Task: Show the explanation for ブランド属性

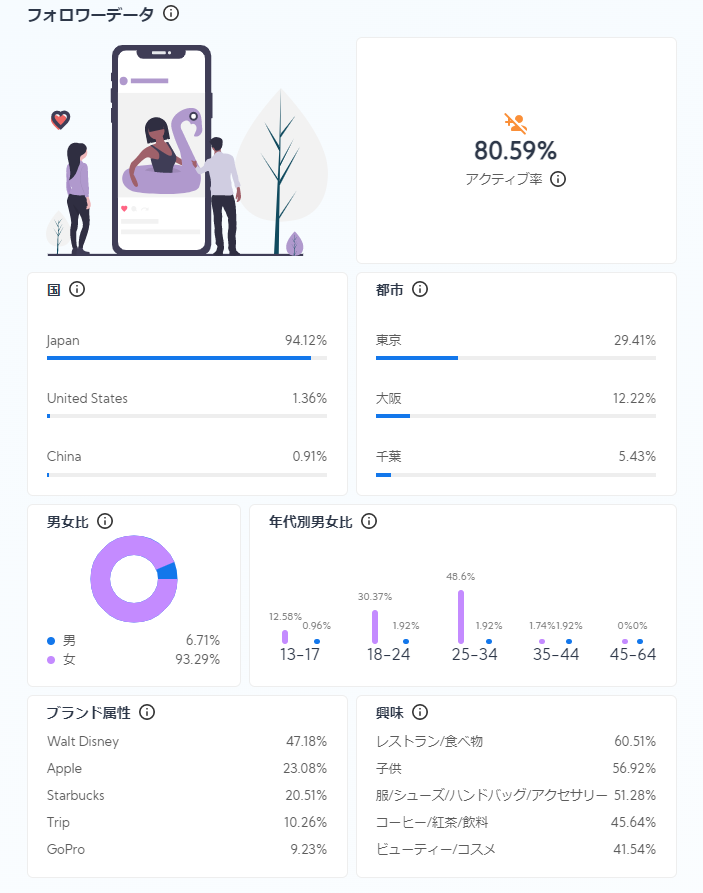Action: point(147,712)
